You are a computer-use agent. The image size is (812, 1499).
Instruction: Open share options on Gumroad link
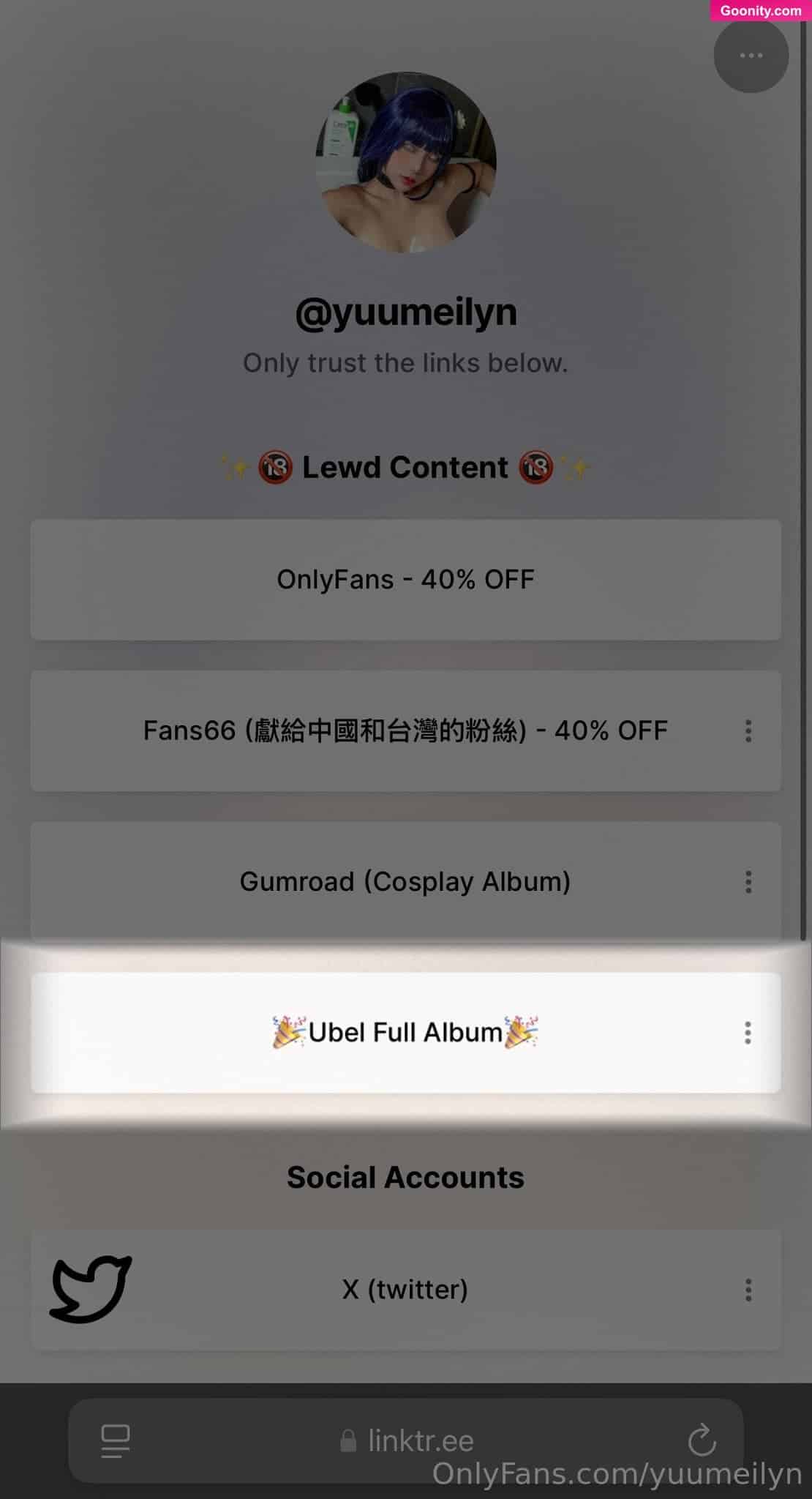pos(748,881)
